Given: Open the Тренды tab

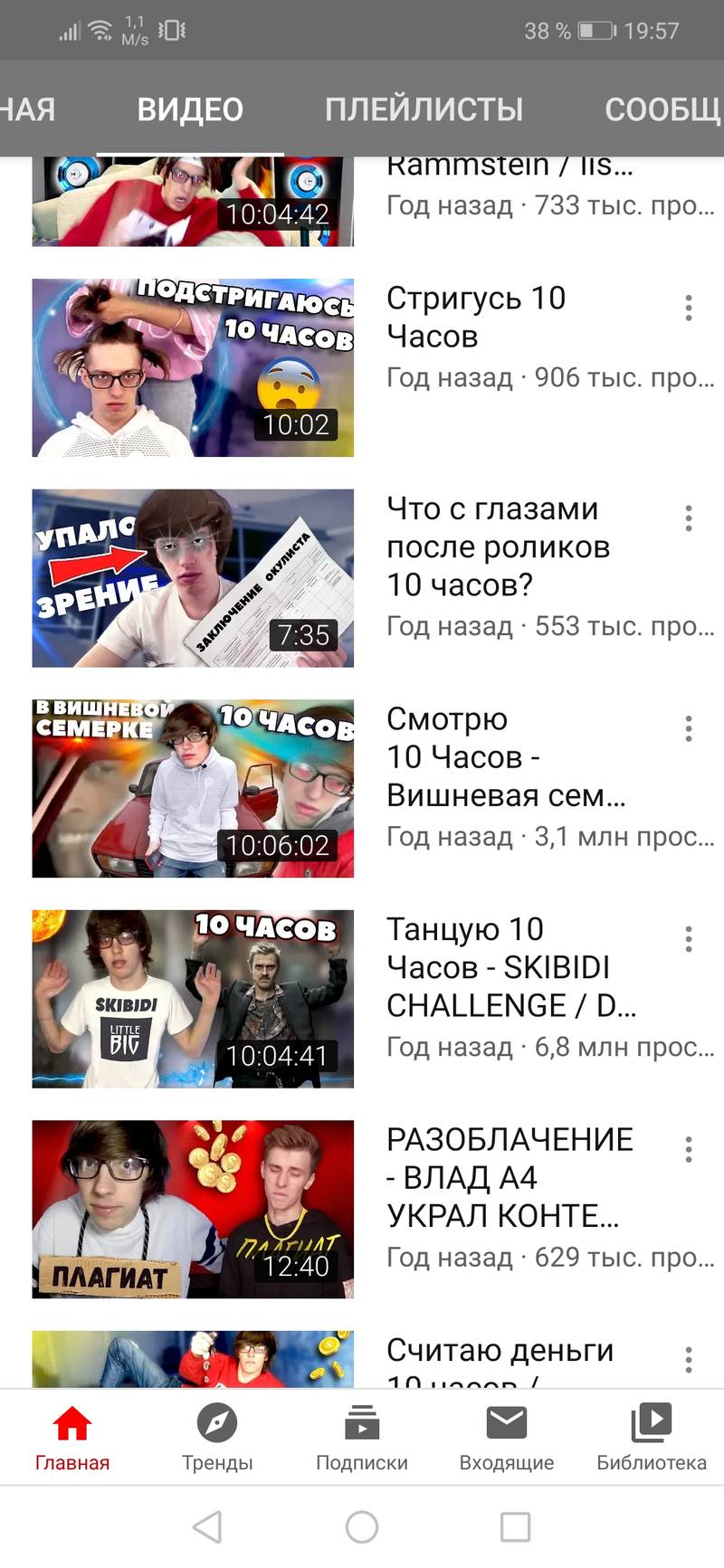Looking at the screenshot, I should pos(217,1437).
